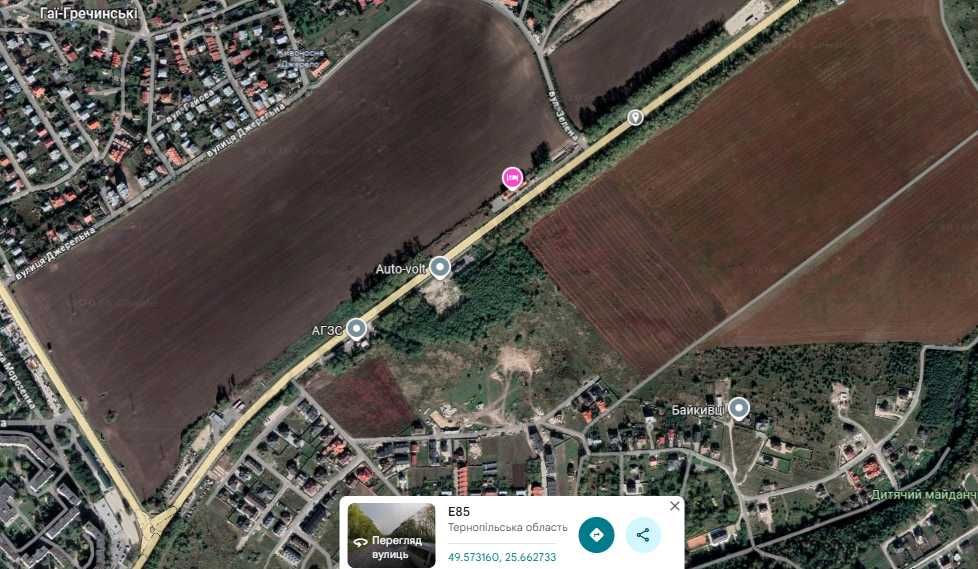
Task: Get directions to E85
Action: (596, 534)
